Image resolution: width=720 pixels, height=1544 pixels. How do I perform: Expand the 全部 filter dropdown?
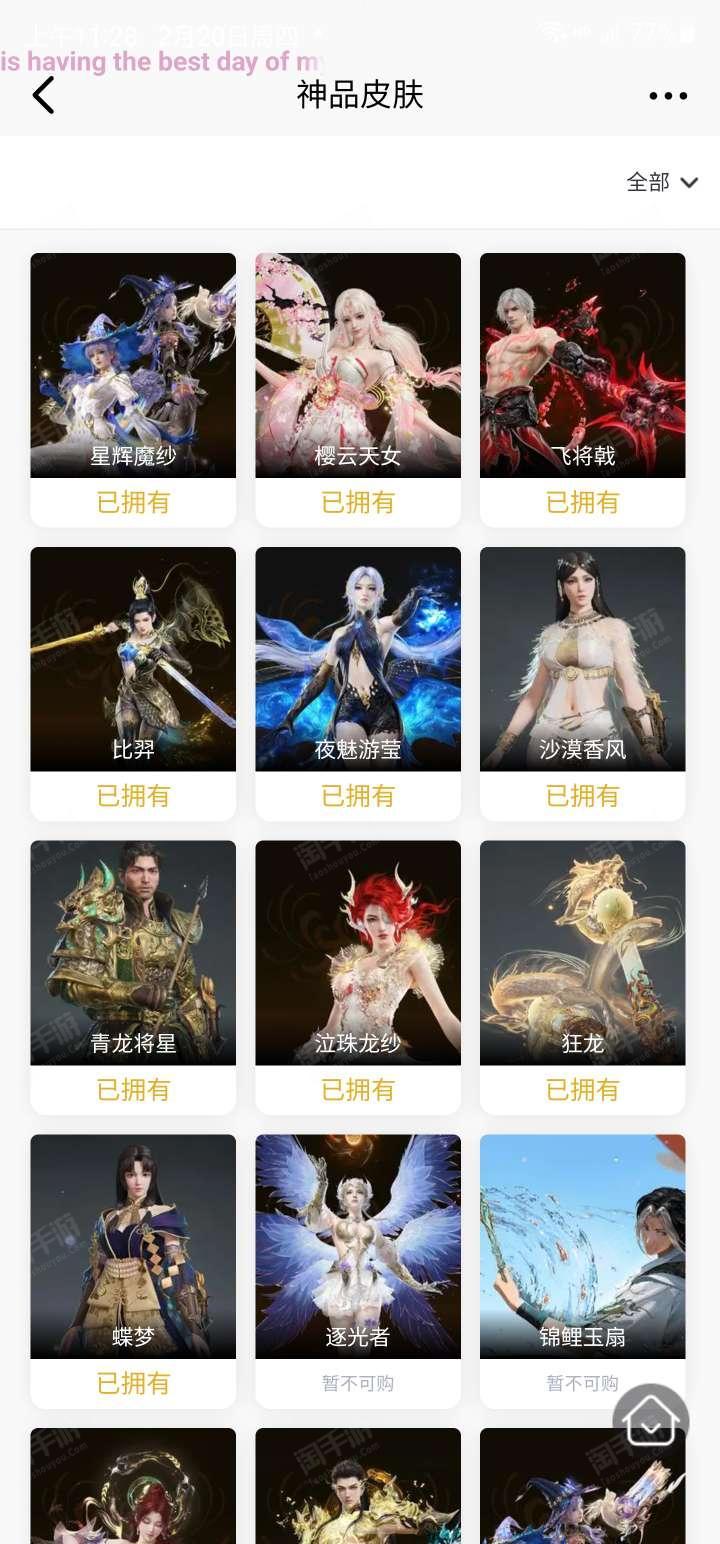pyautogui.click(x=662, y=182)
